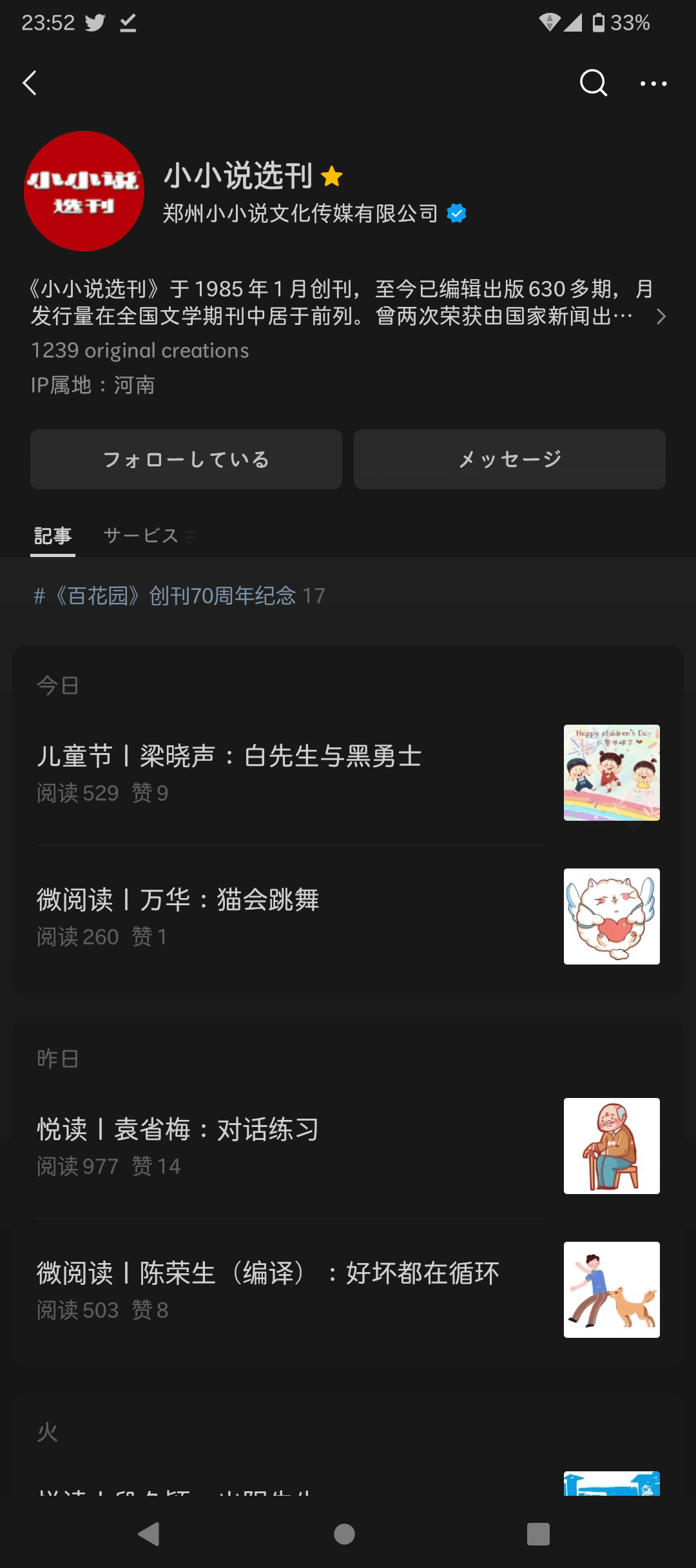
Task: Tap the back arrow at top left
Action: click(29, 83)
